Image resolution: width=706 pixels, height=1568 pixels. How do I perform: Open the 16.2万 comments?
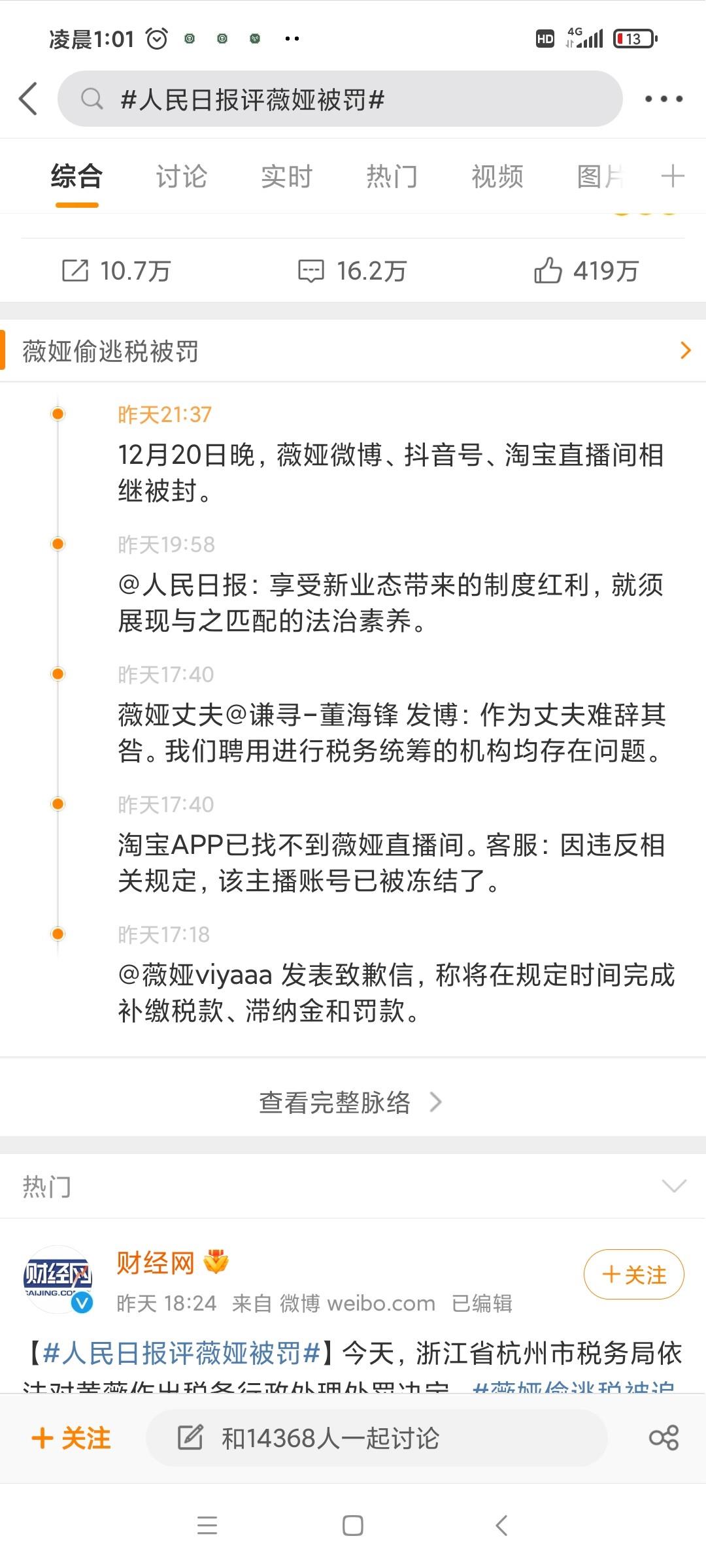click(x=353, y=270)
